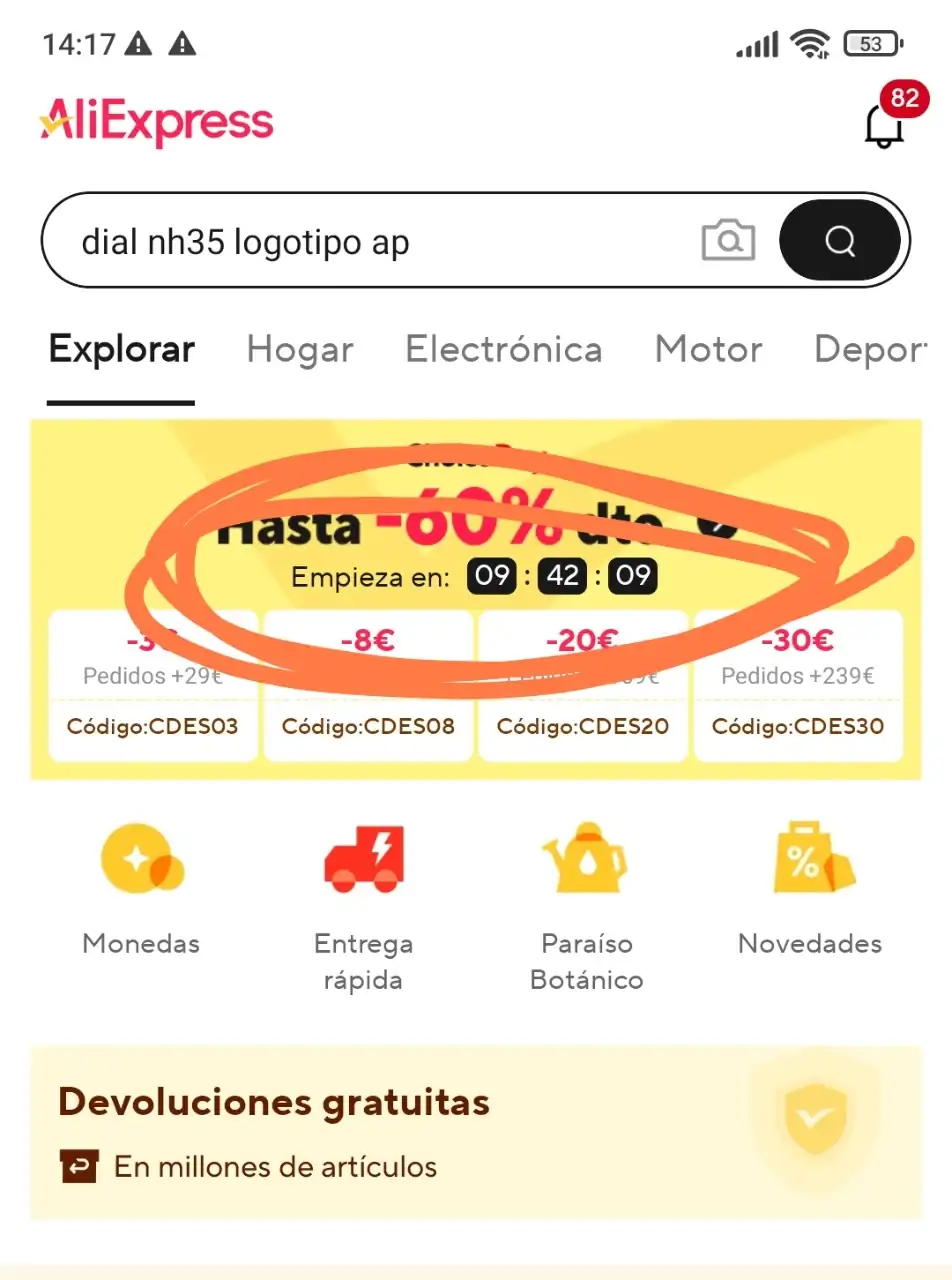
Task: Select the Motor tab
Action: pyautogui.click(x=708, y=350)
